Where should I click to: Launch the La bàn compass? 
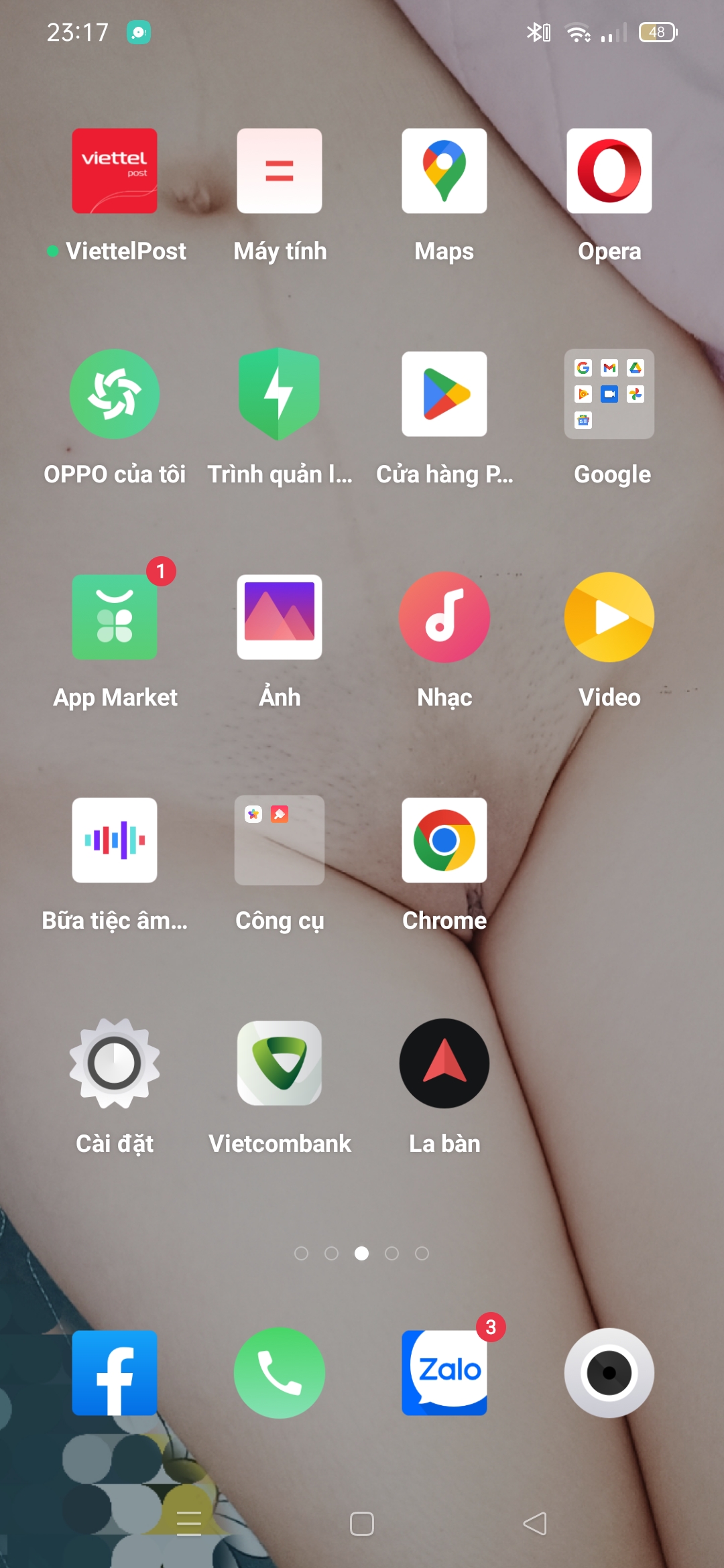click(x=444, y=1063)
